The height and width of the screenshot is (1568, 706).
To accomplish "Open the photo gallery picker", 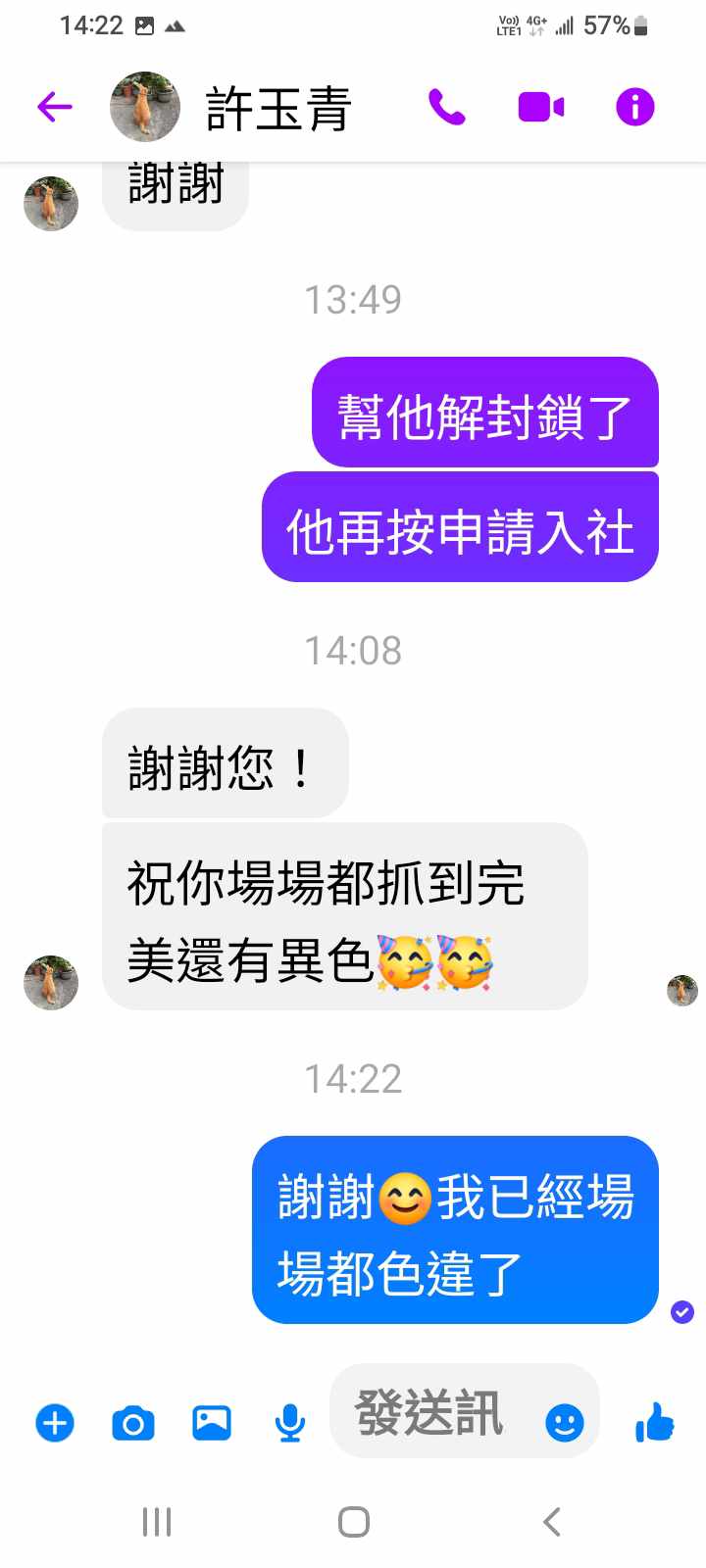I will point(212,1422).
